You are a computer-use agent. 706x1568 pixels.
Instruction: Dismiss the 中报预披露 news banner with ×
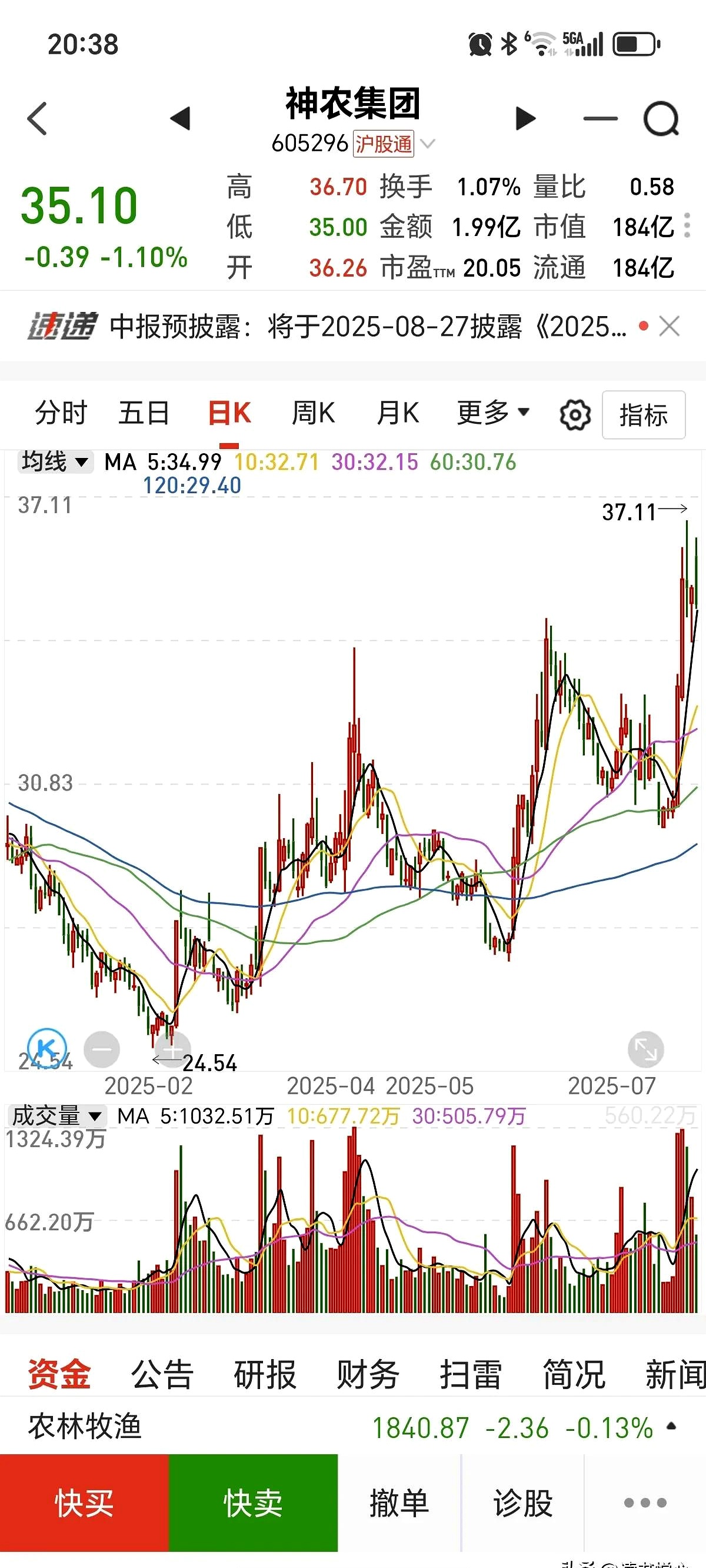pyautogui.click(x=670, y=327)
